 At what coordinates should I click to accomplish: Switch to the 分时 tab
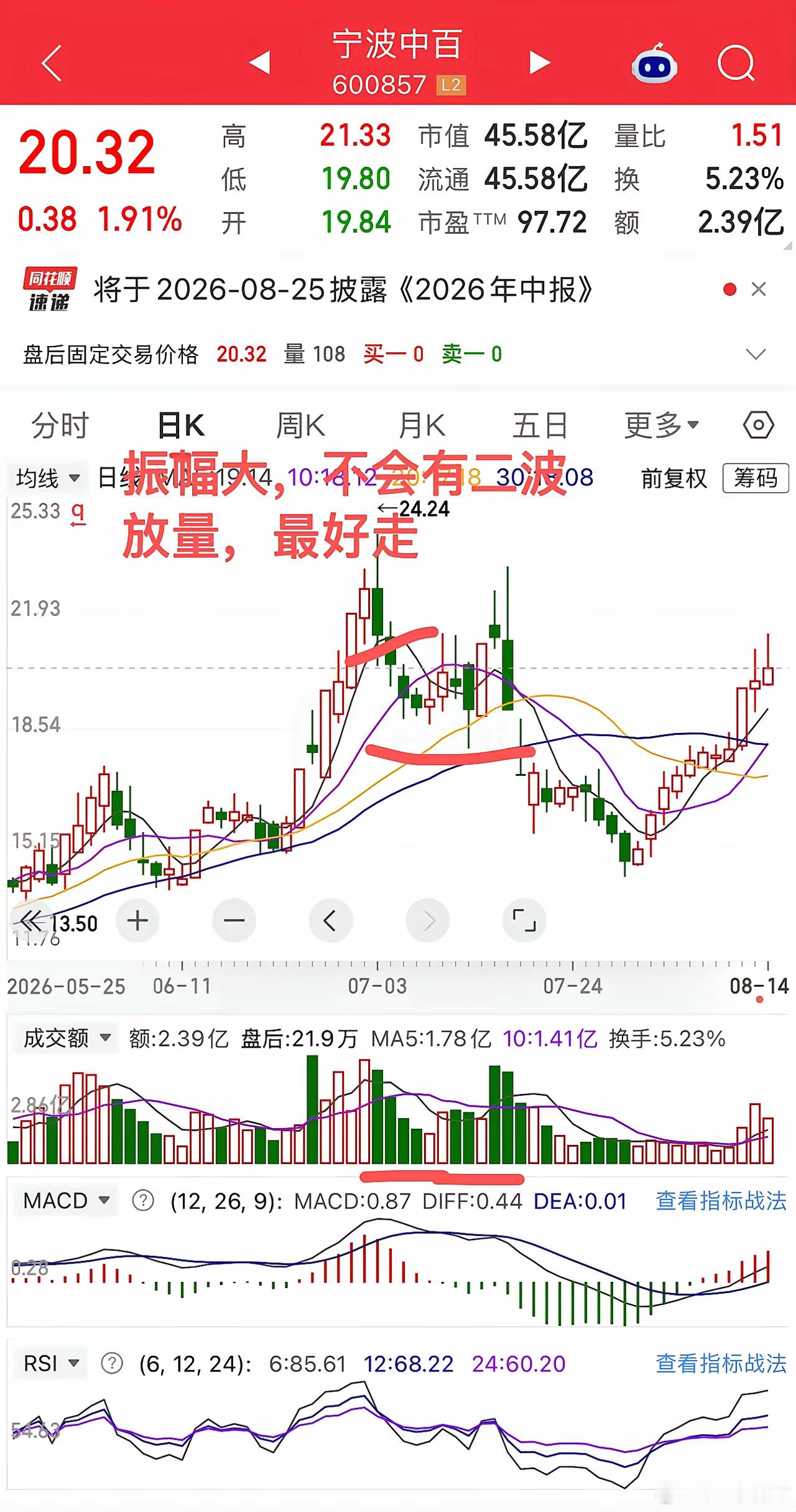coord(60,426)
